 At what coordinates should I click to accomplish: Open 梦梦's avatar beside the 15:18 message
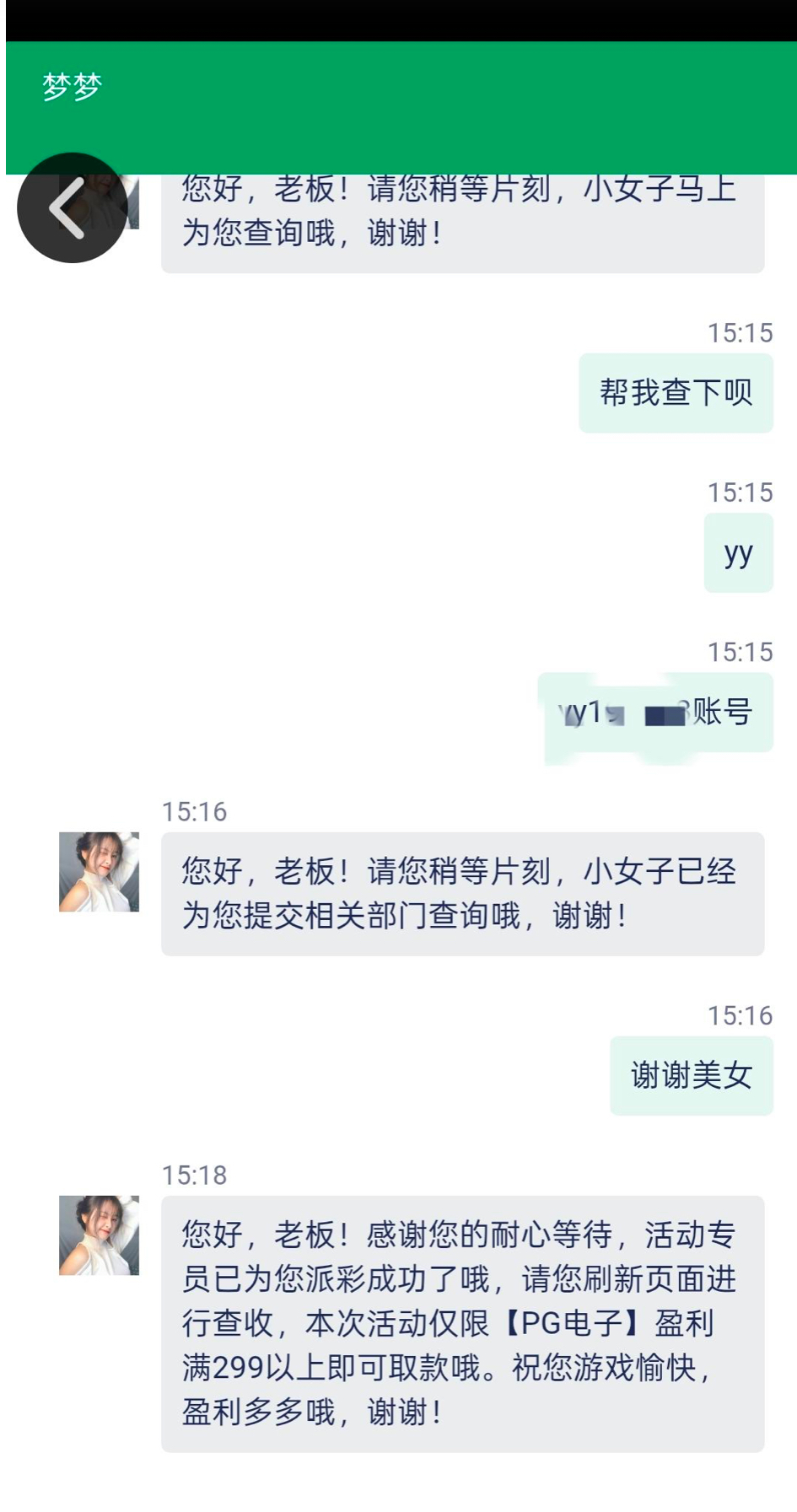pyautogui.click(x=99, y=1235)
